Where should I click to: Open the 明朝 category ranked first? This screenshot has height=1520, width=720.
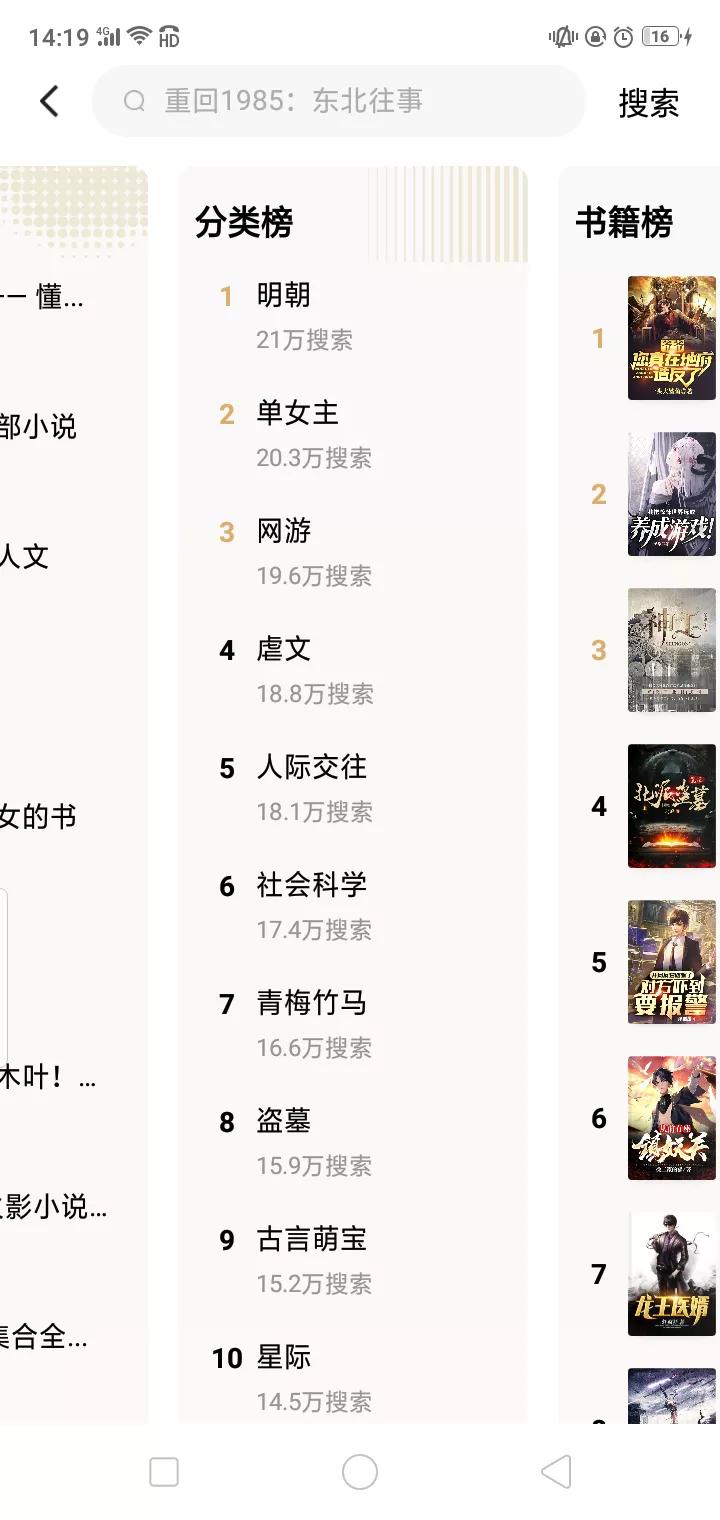coord(284,295)
